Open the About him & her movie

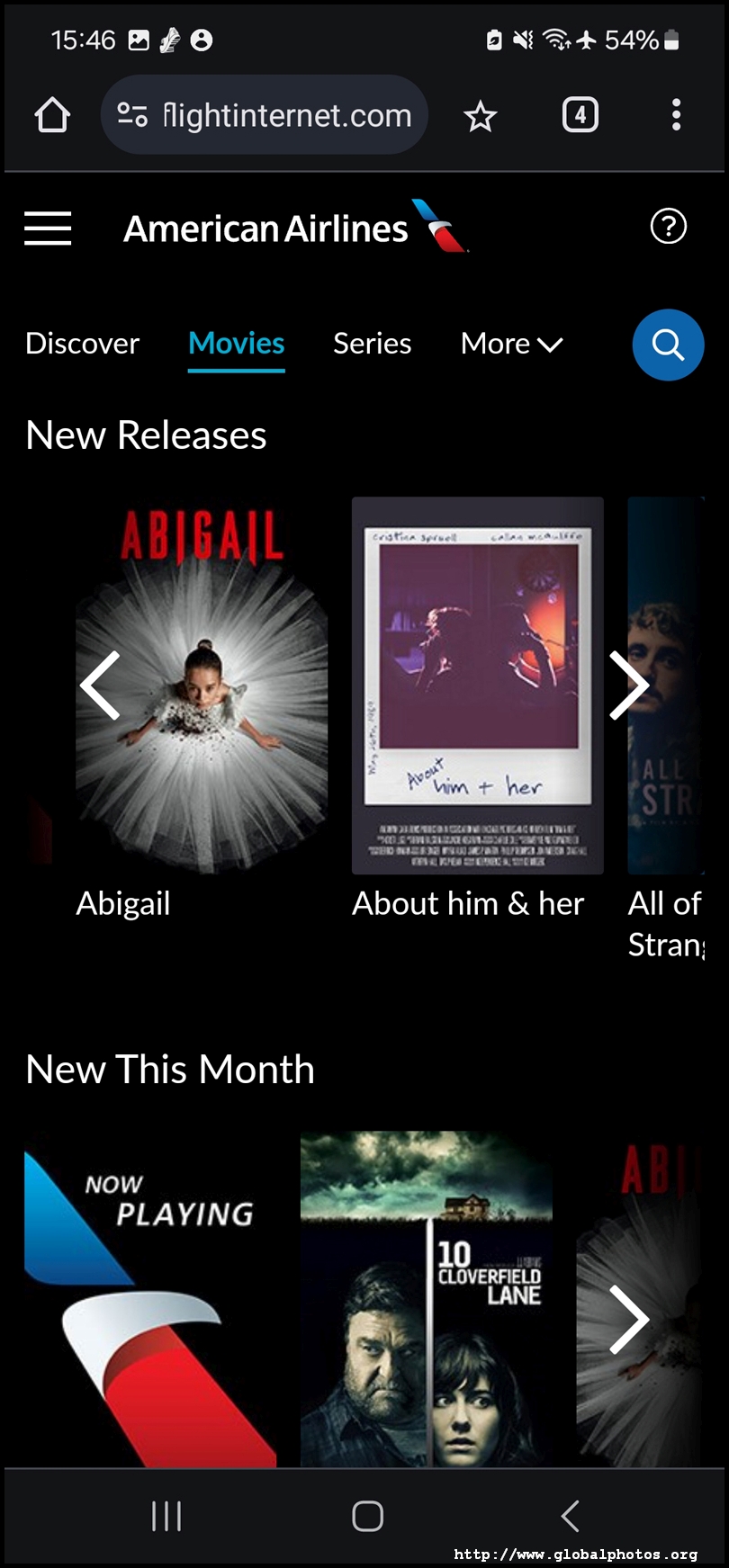coord(477,685)
